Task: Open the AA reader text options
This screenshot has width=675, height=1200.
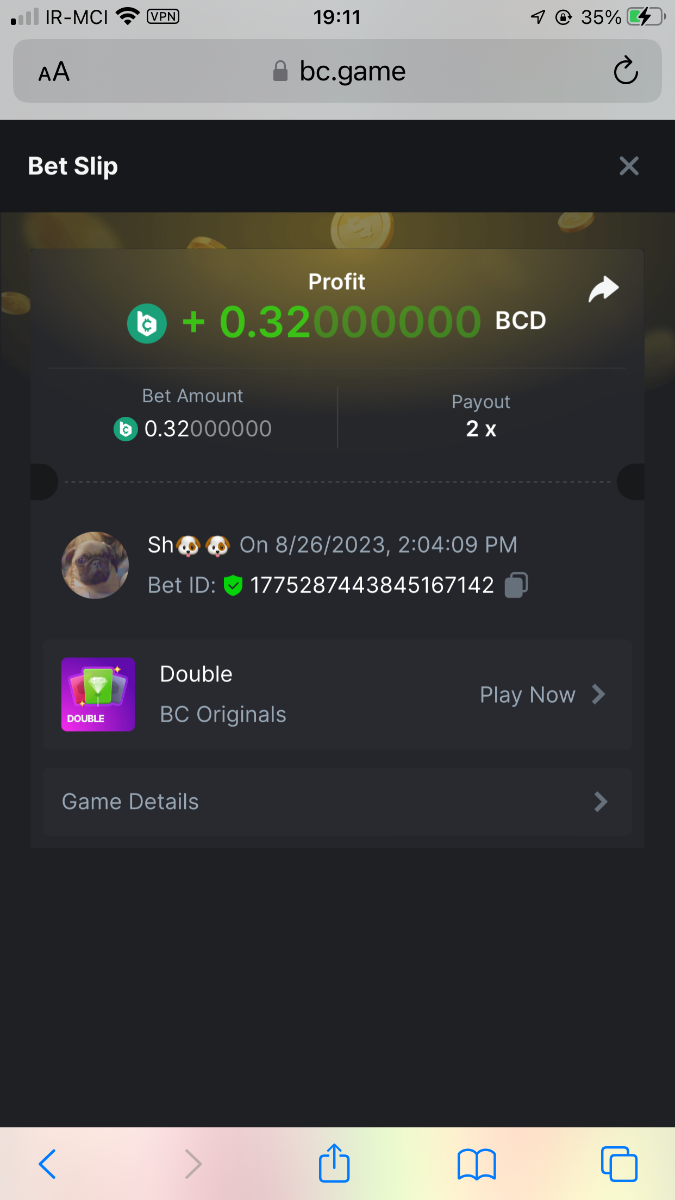Action: (54, 72)
